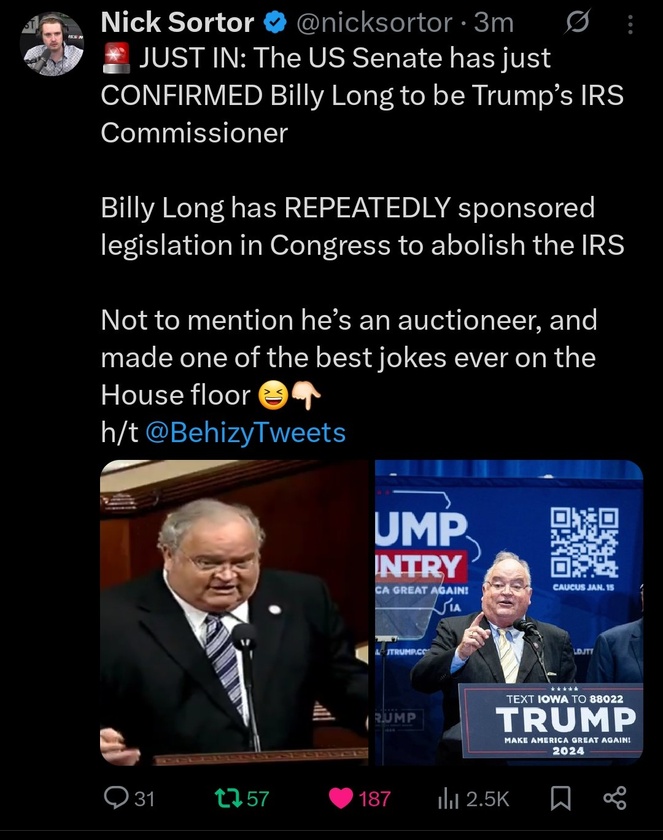The width and height of the screenshot is (663, 840).
Task: Open the @BehizyTweets mention
Action: pyautogui.click(x=246, y=432)
